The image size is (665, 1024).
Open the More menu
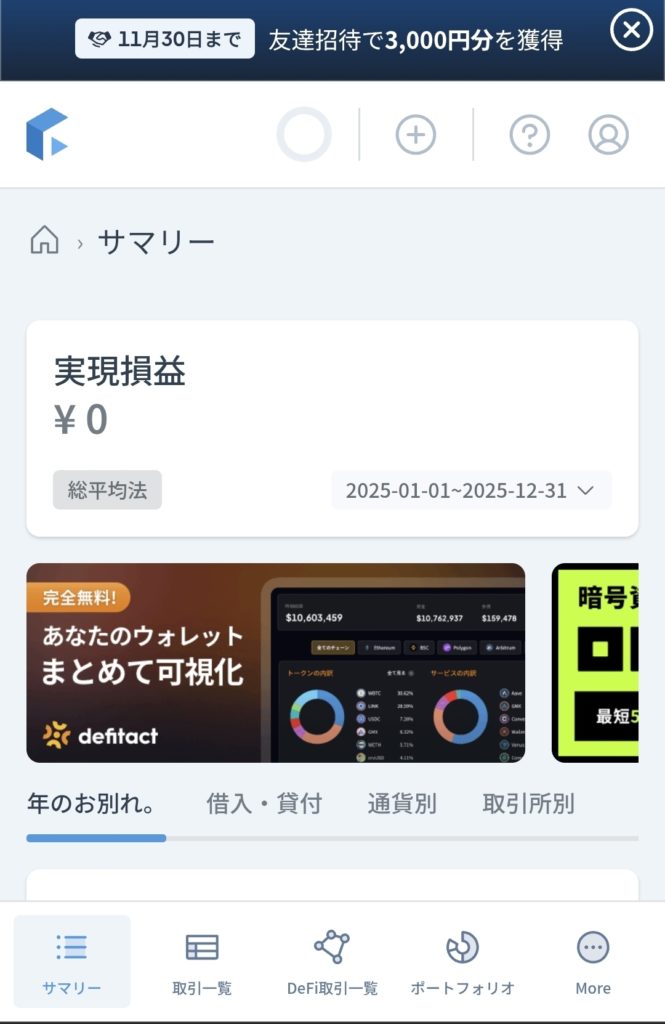pos(593,962)
